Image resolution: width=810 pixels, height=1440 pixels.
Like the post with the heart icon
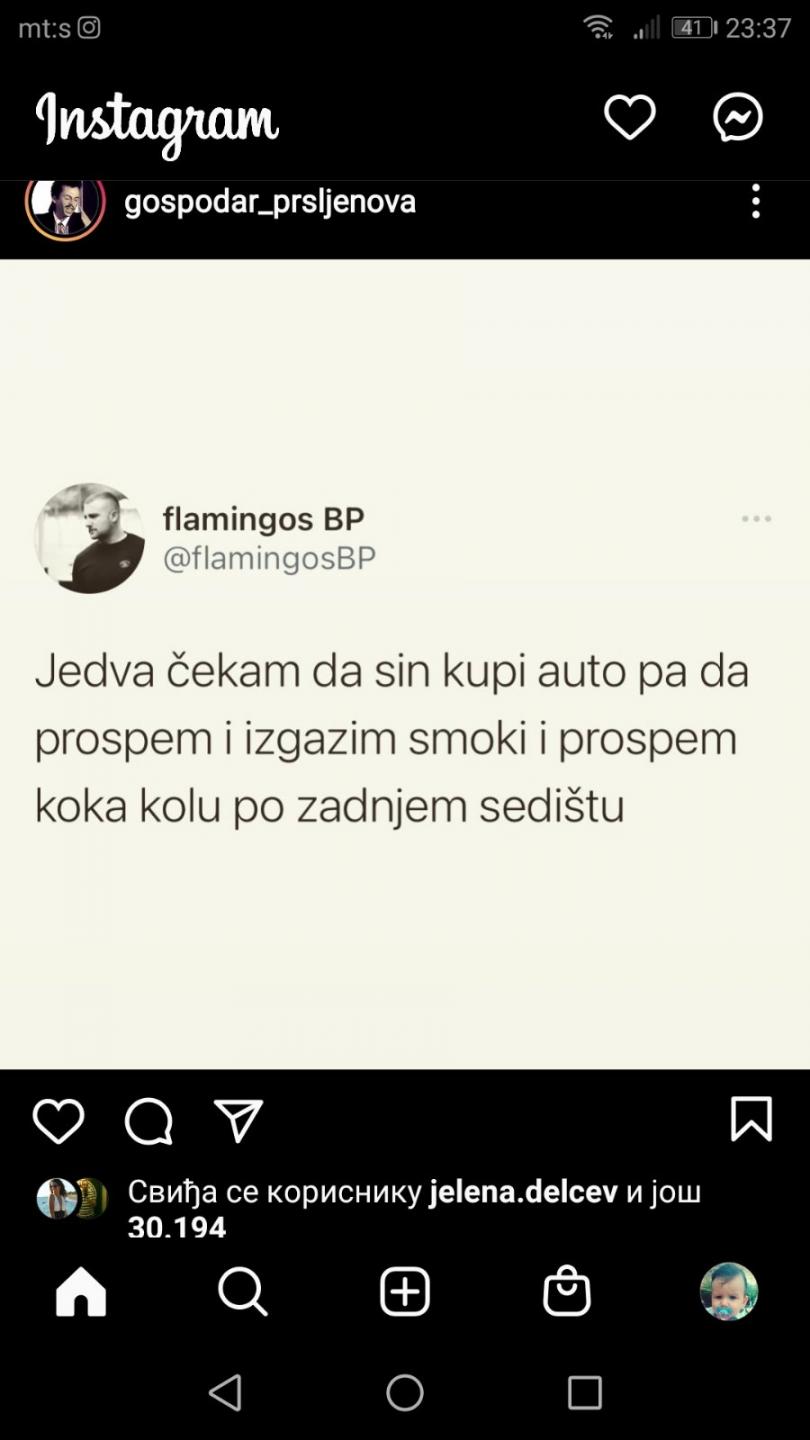58,1120
